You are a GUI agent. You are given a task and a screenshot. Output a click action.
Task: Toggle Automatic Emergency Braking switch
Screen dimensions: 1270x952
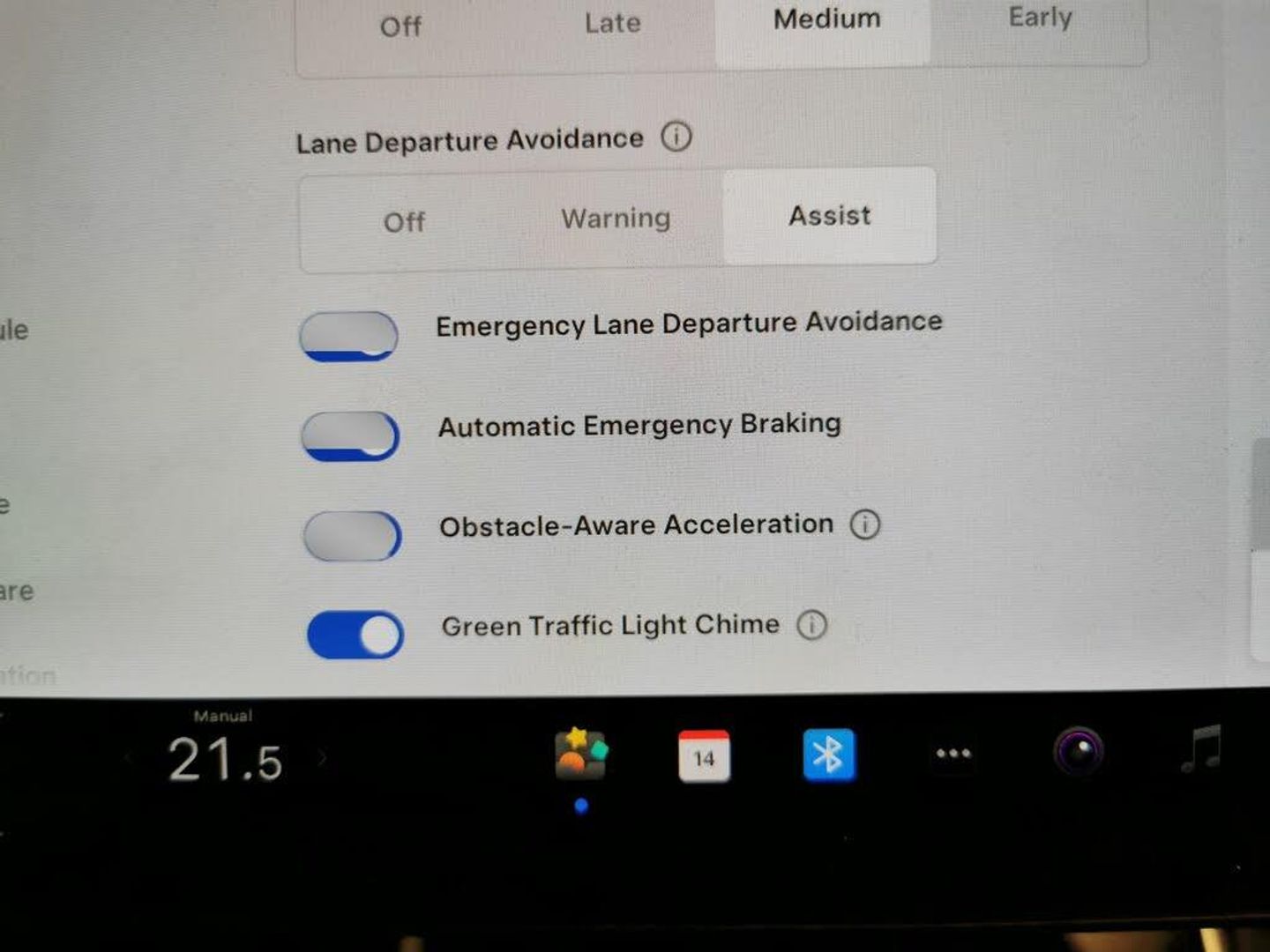click(350, 435)
